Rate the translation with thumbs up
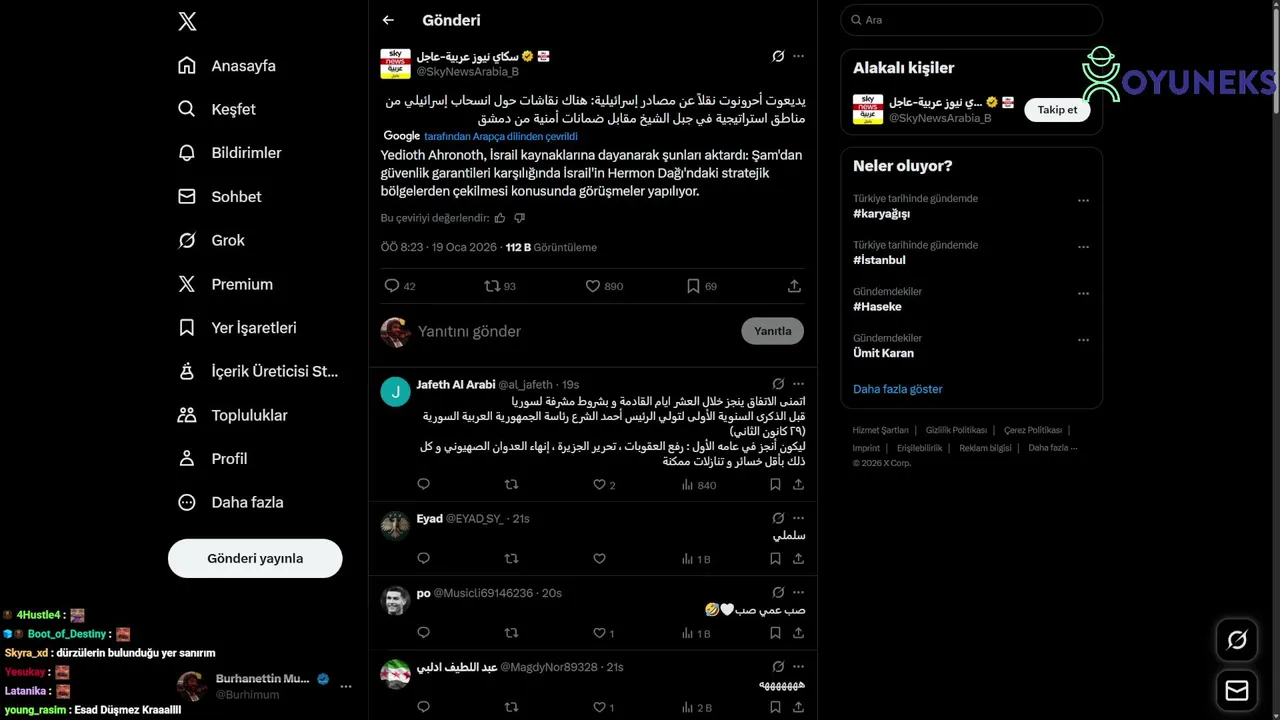The height and width of the screenshot is (720, 1280). click(500, 218)
